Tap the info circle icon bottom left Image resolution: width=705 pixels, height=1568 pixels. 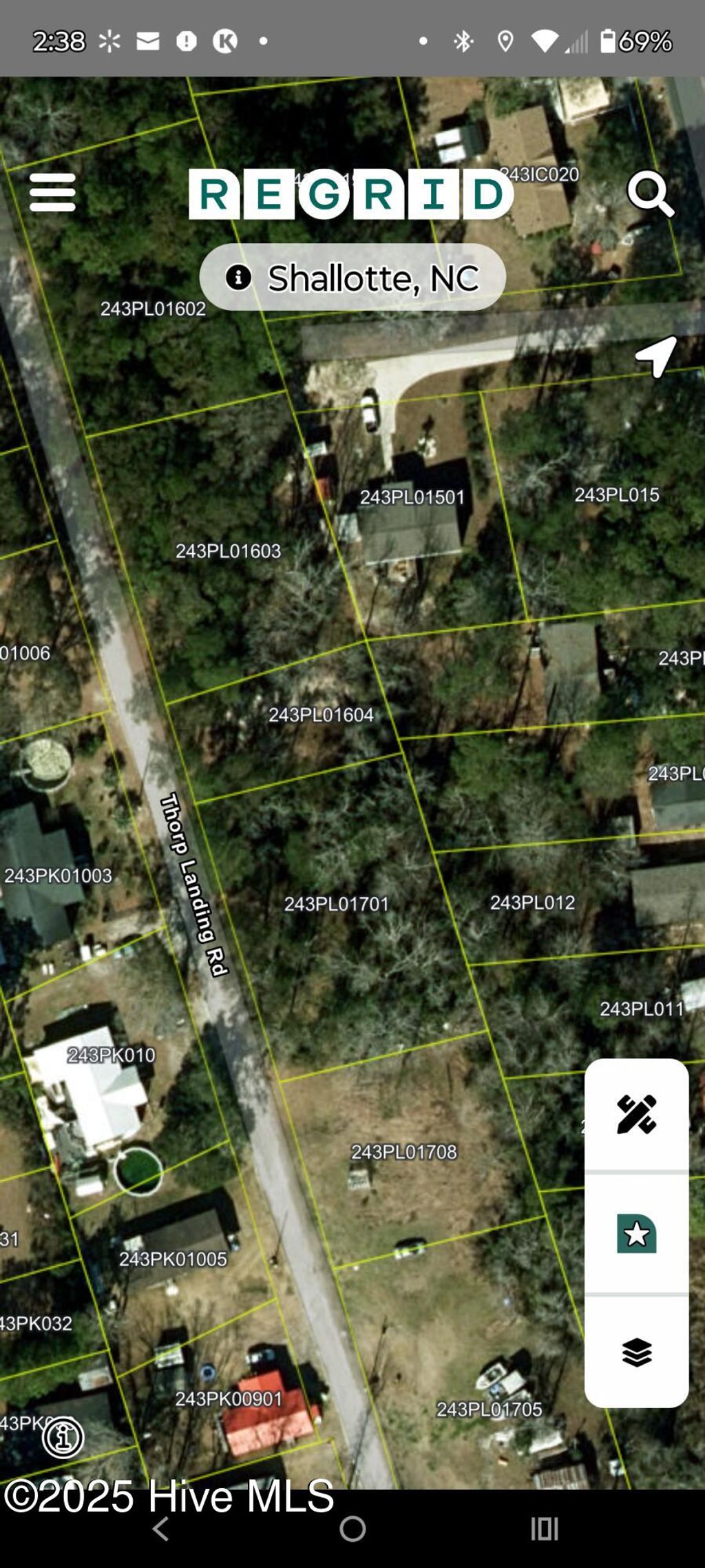tap(64, 1436)
